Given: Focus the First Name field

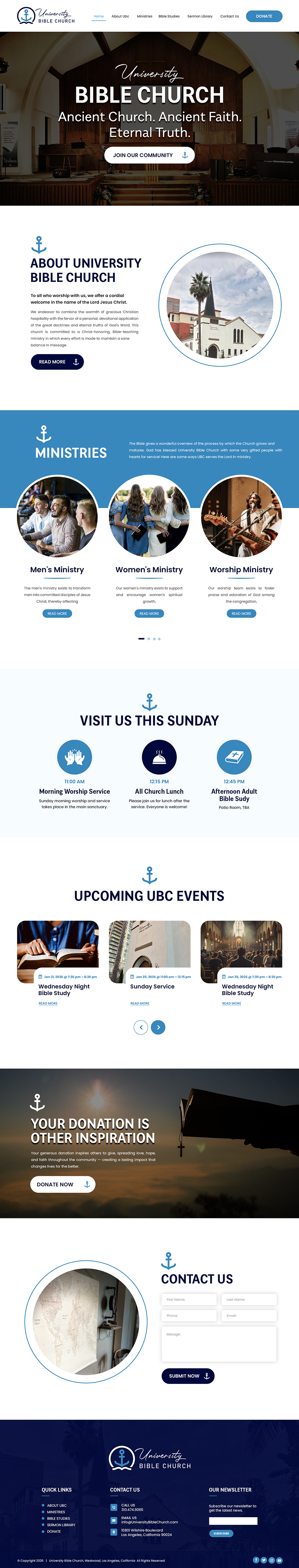Looking at the screenshot, I should (x=189, y=1299).
